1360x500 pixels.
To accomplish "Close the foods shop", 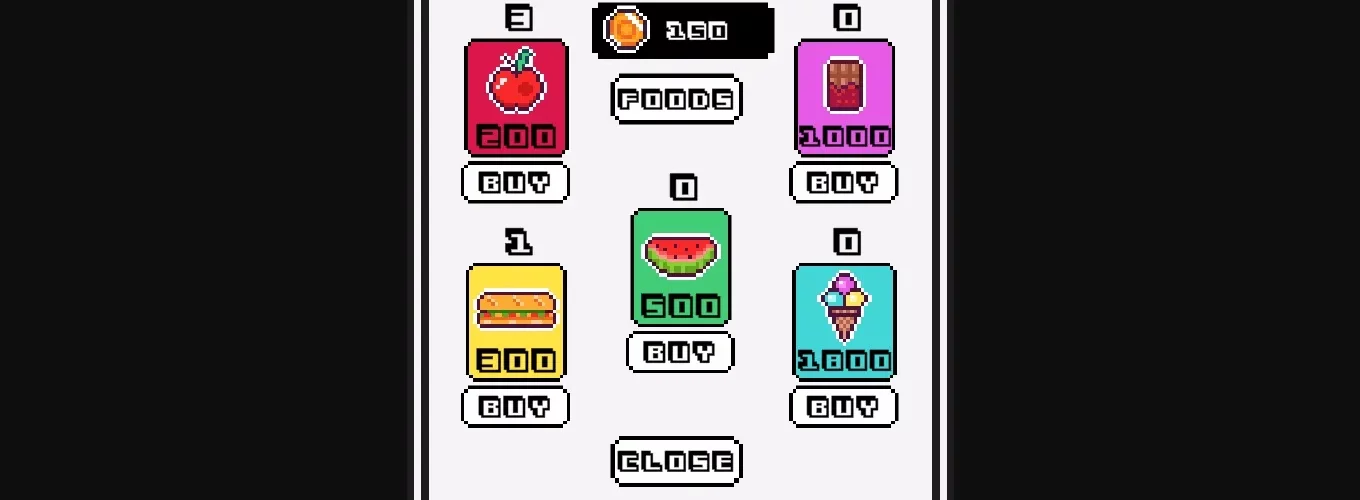I will pos(676,461).
